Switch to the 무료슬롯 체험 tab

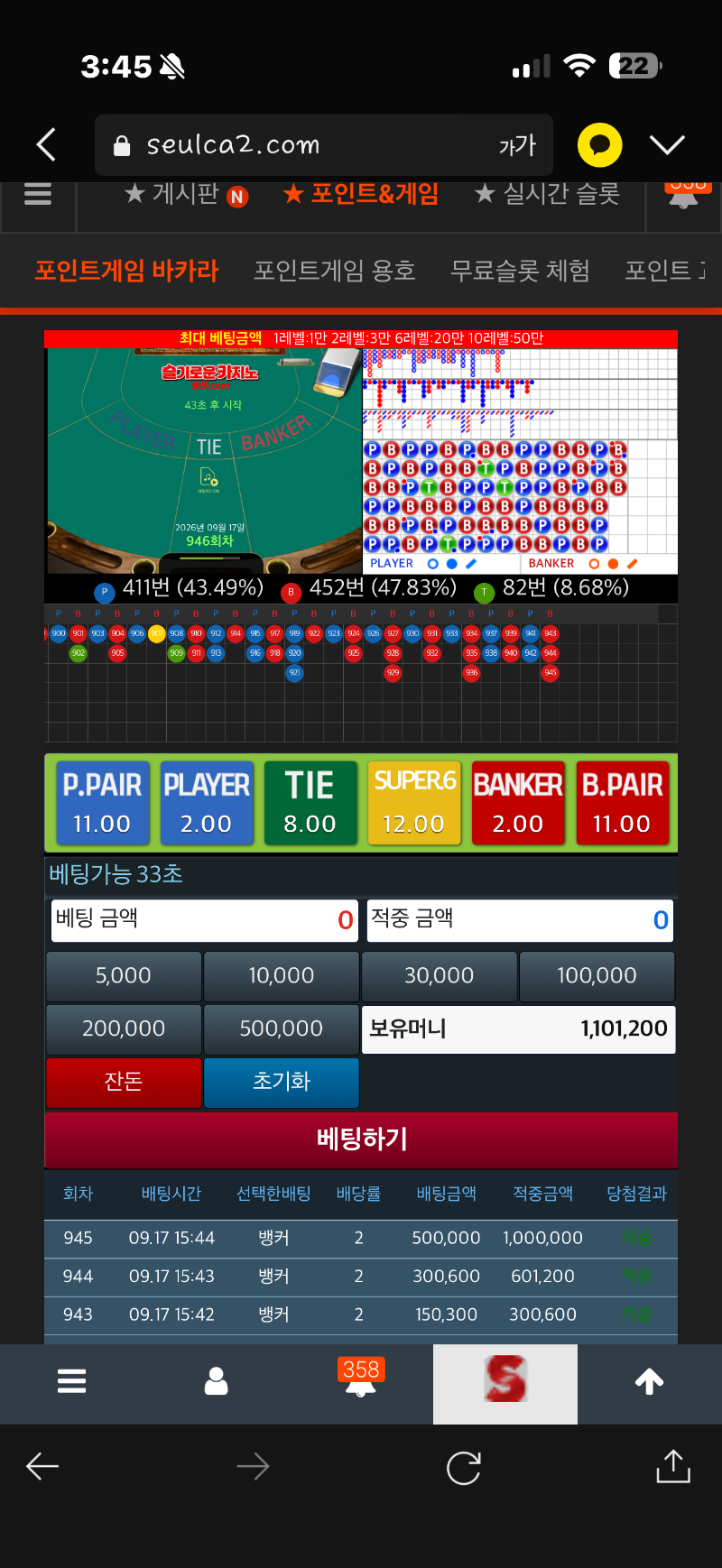(520, 271)
